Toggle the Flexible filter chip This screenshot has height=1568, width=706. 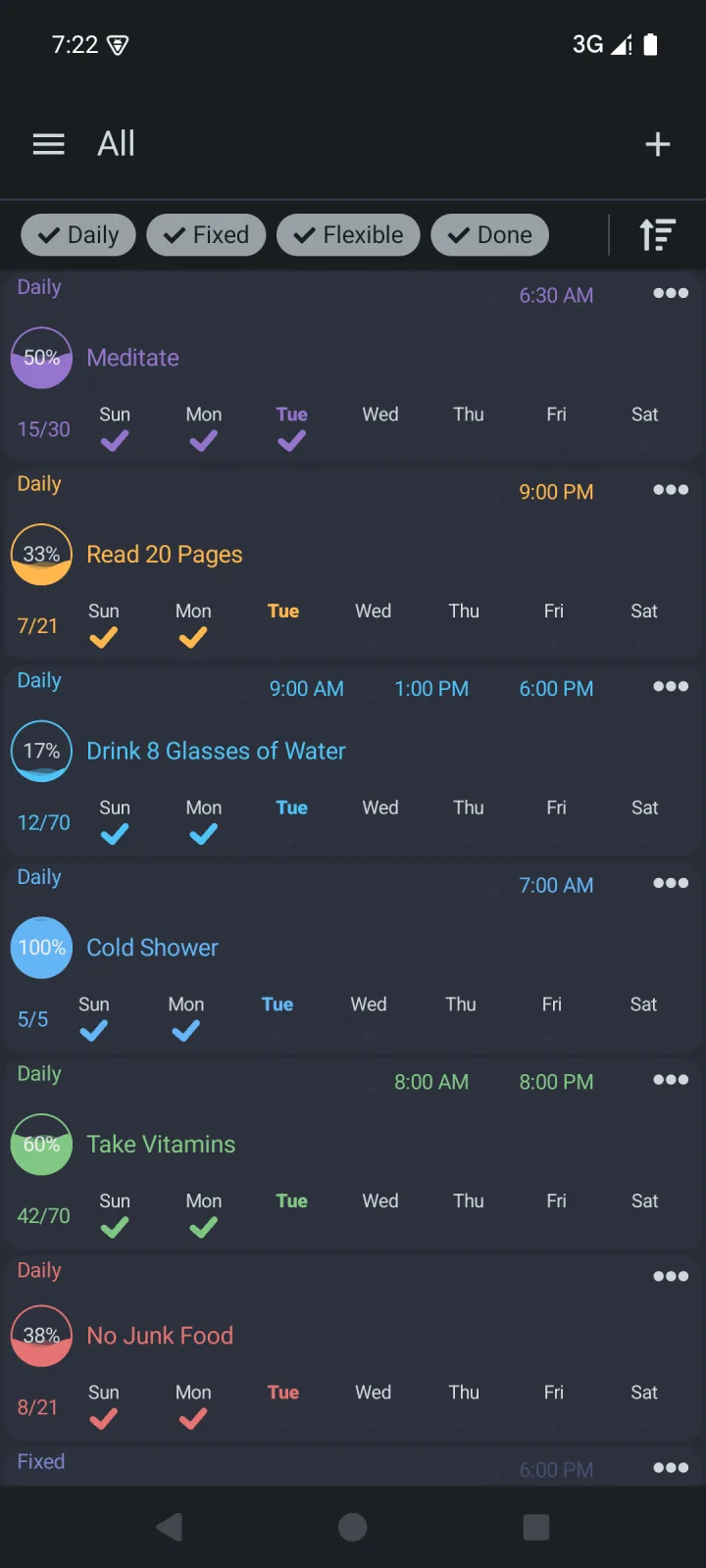(x=348, y=235)
